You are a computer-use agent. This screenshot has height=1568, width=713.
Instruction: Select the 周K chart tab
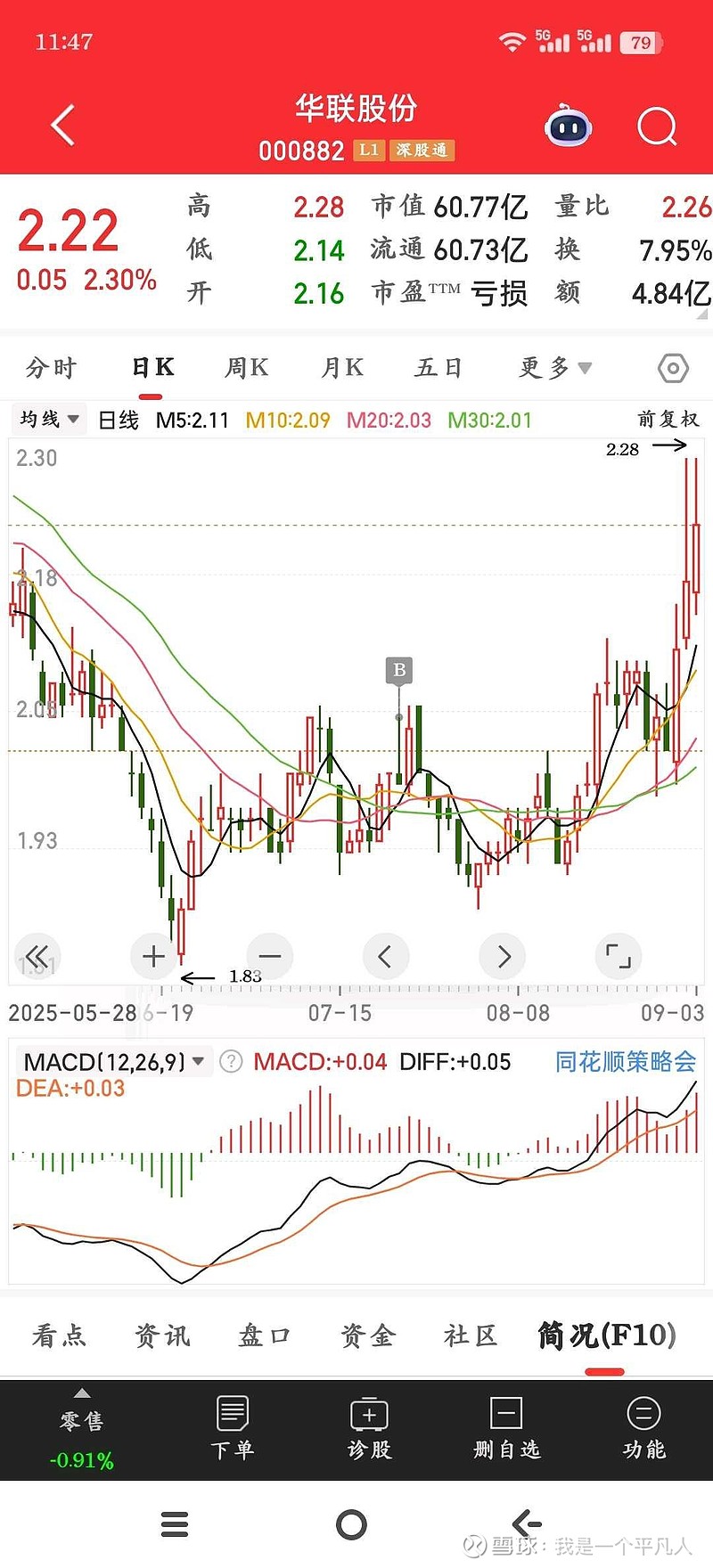[247, 368]
